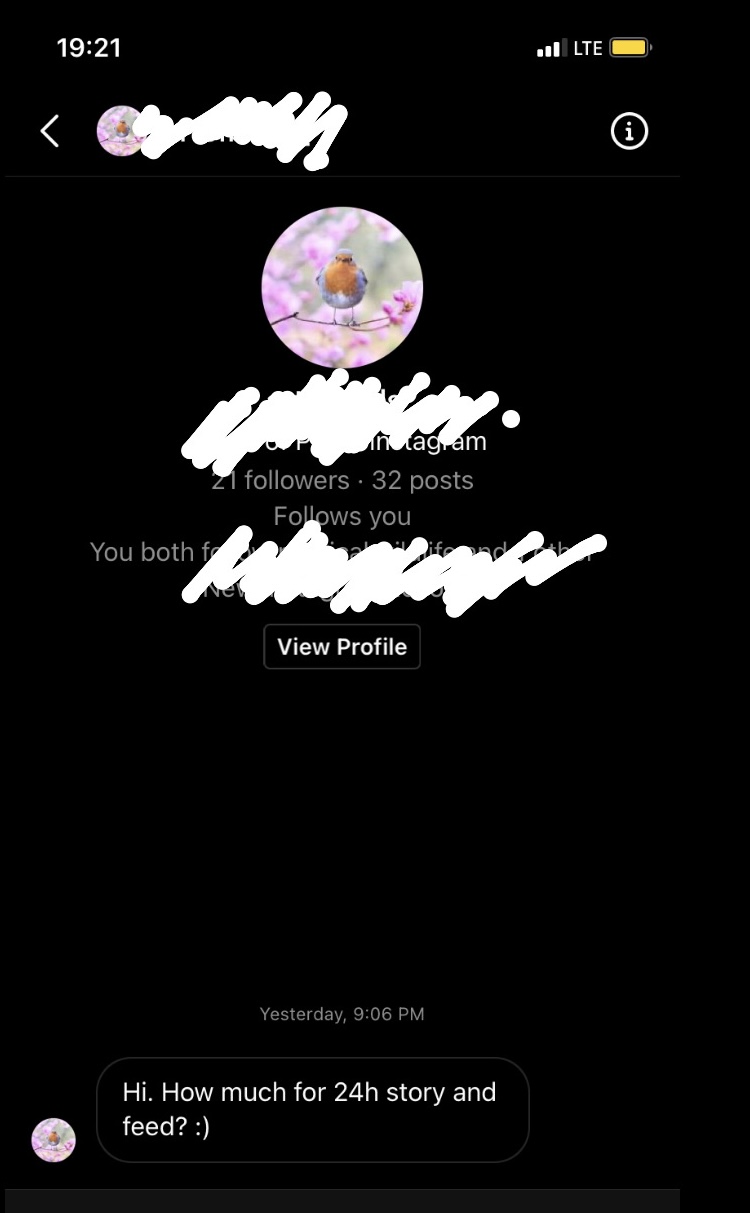This screenshot has width=750, height=1213.
Task: Open the conversation info icon
Action: (x=629, y=131)
